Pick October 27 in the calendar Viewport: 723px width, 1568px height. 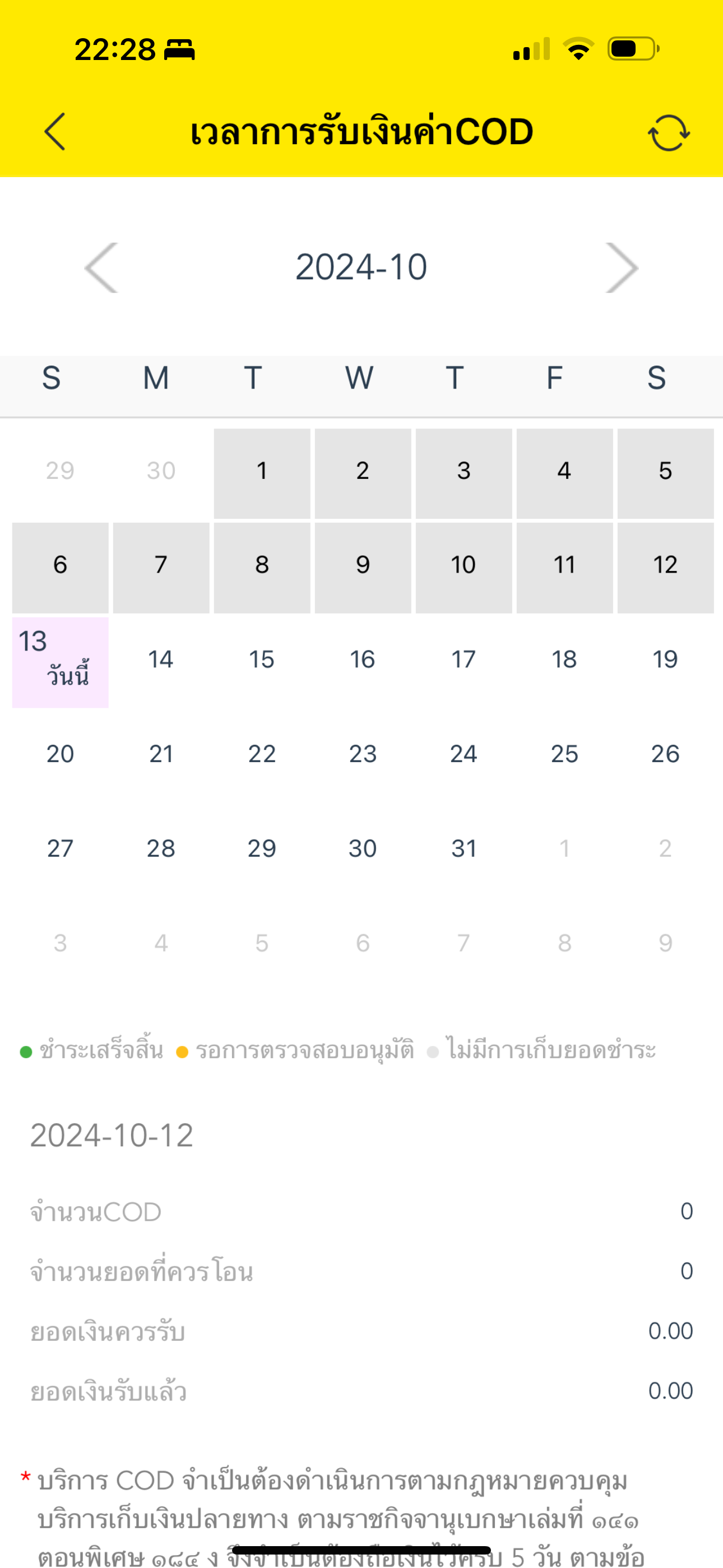click(61, 848)
